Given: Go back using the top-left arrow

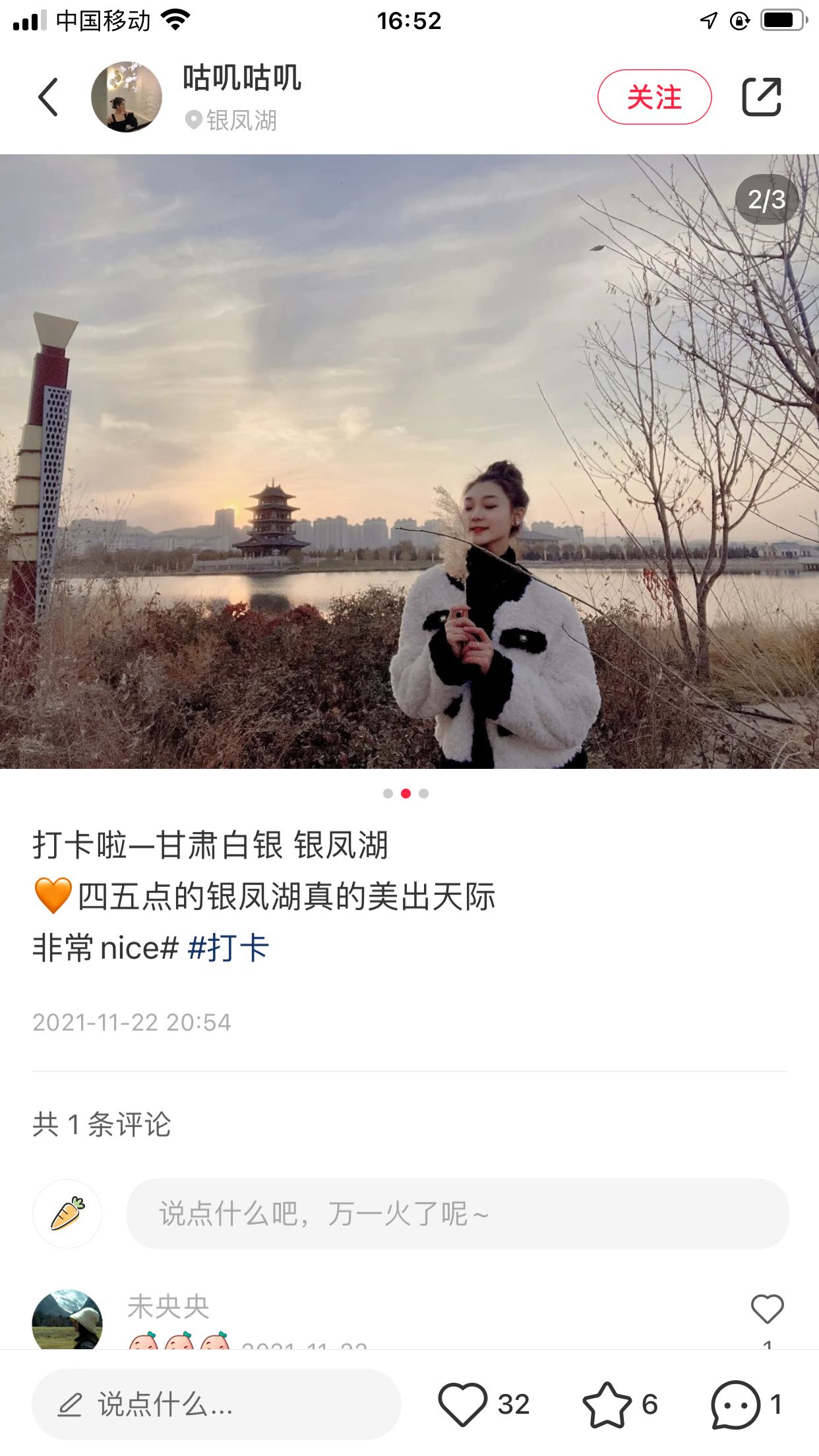Looking at the screenshot, I should click(x=49, y=97).
